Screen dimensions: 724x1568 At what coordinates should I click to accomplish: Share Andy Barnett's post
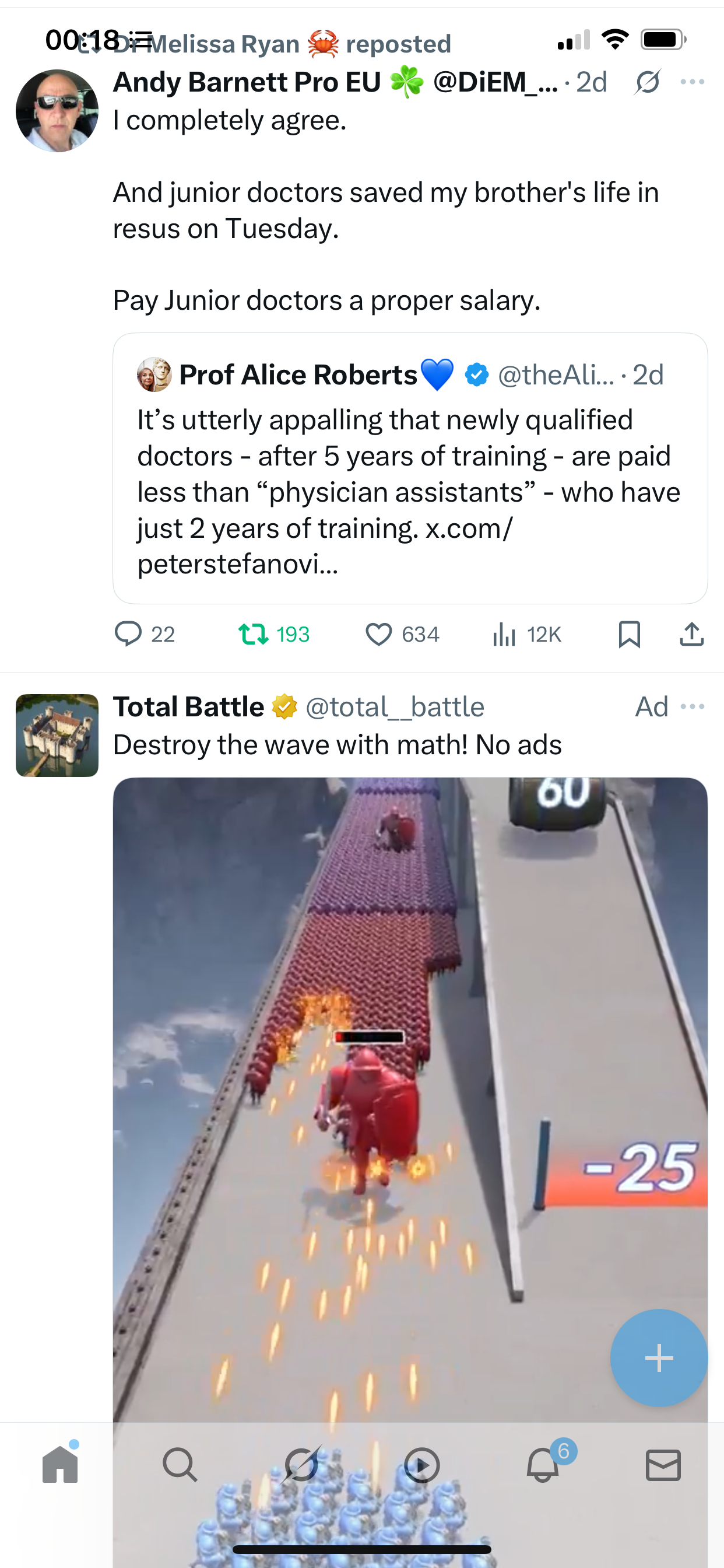click(692, 634)
